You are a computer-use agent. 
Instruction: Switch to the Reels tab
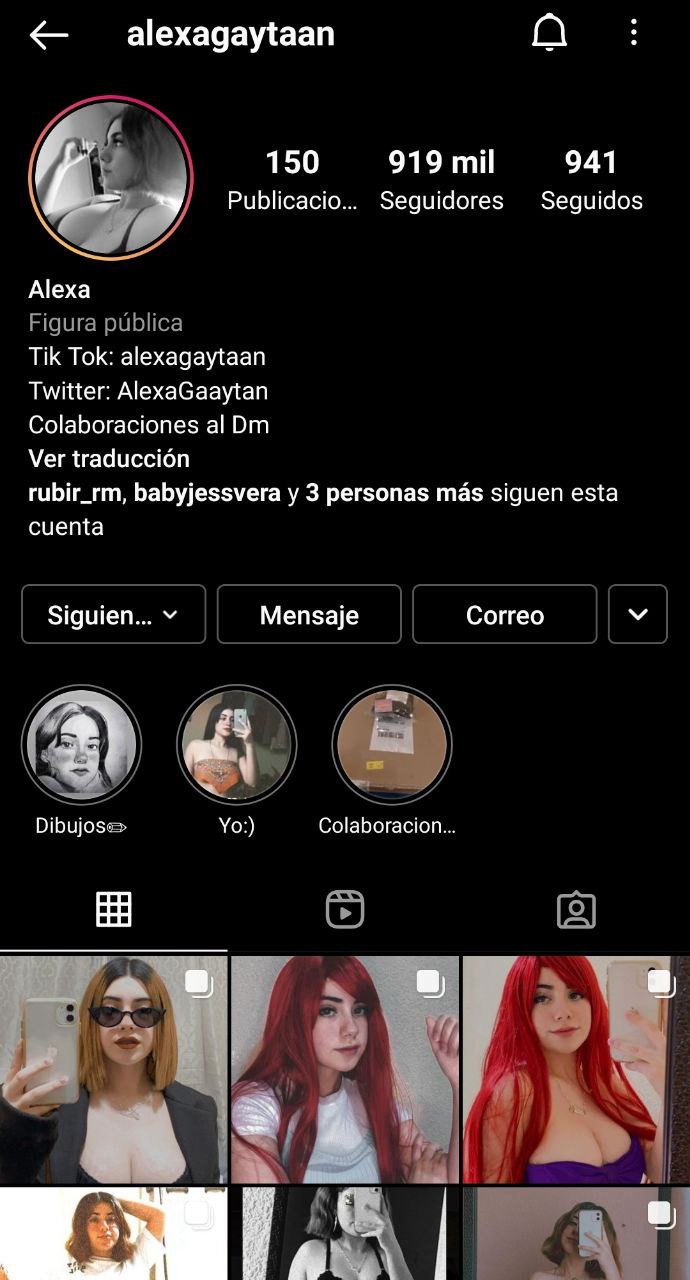[345, 909]
